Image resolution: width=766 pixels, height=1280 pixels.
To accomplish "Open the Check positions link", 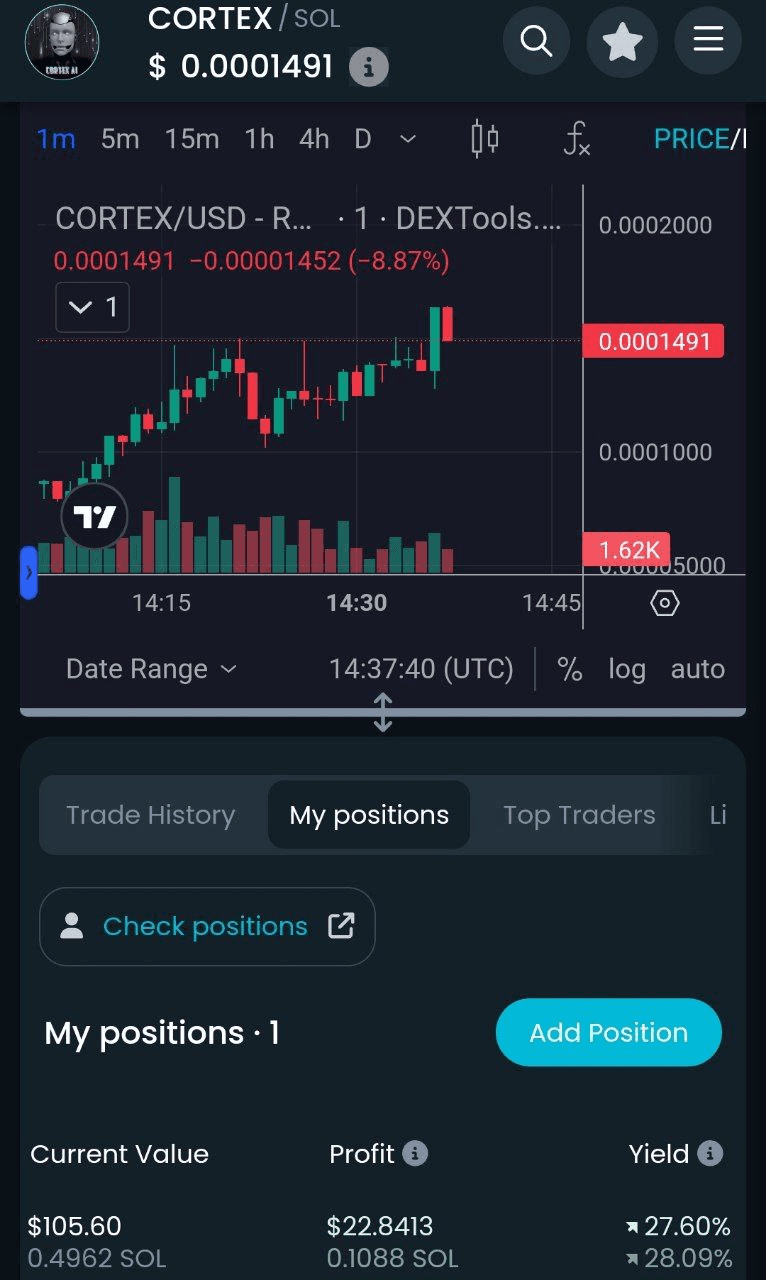I will point(207,927).
